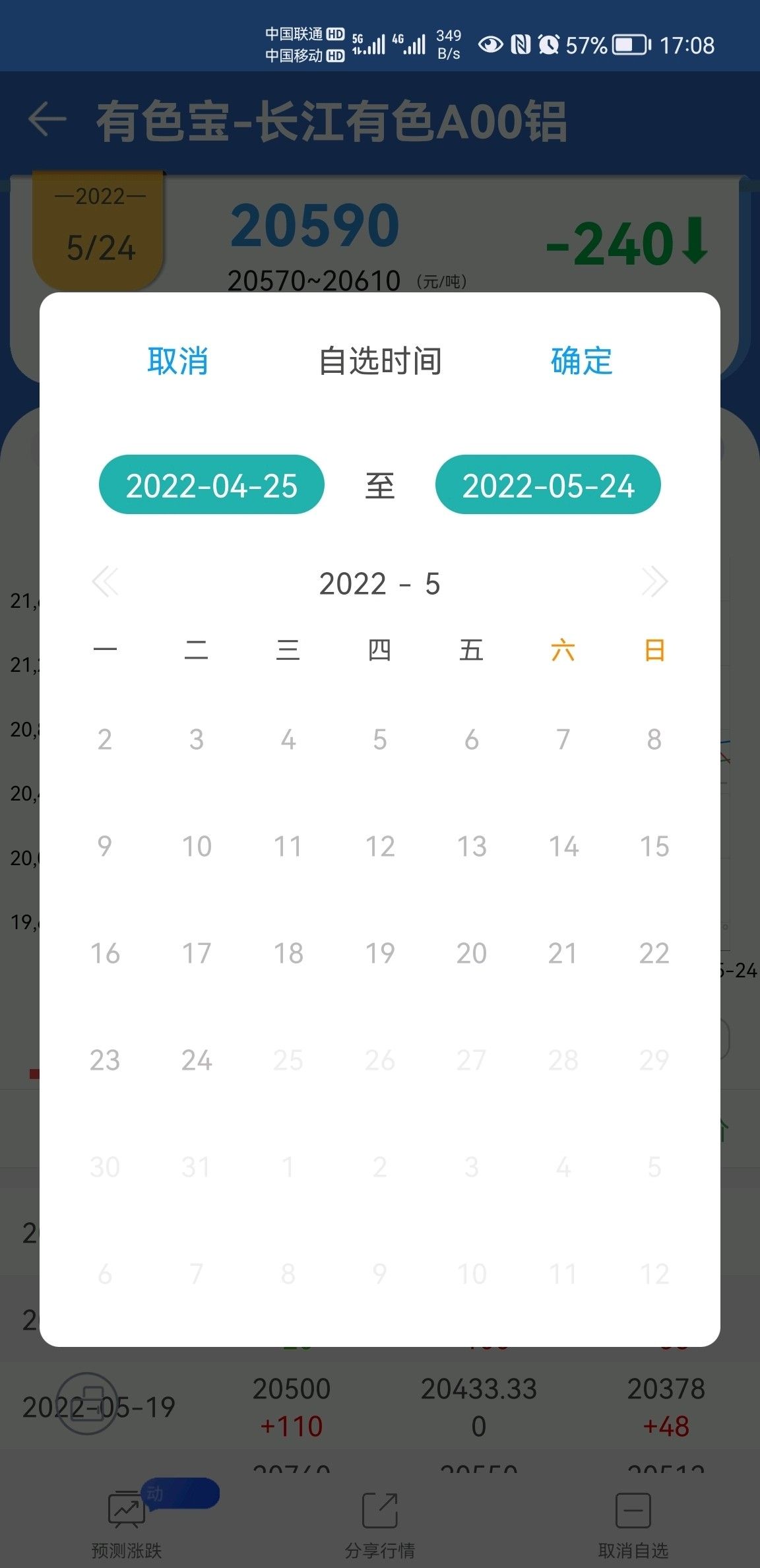Select day 16 in the calendar
The height and width of the screenshot is (1568, 760).
(105, 954)
